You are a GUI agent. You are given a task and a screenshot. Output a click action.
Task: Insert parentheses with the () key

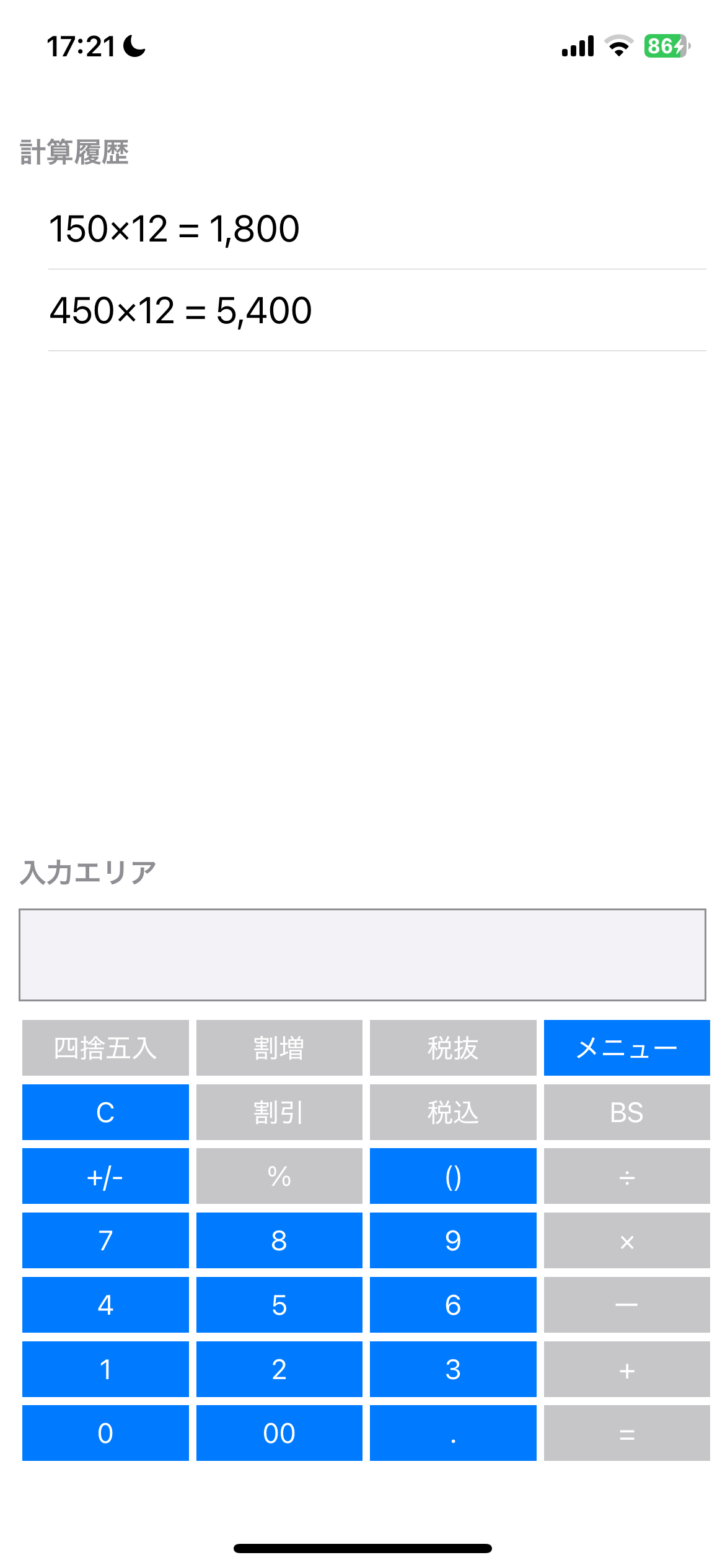(x=453, y=1177)
